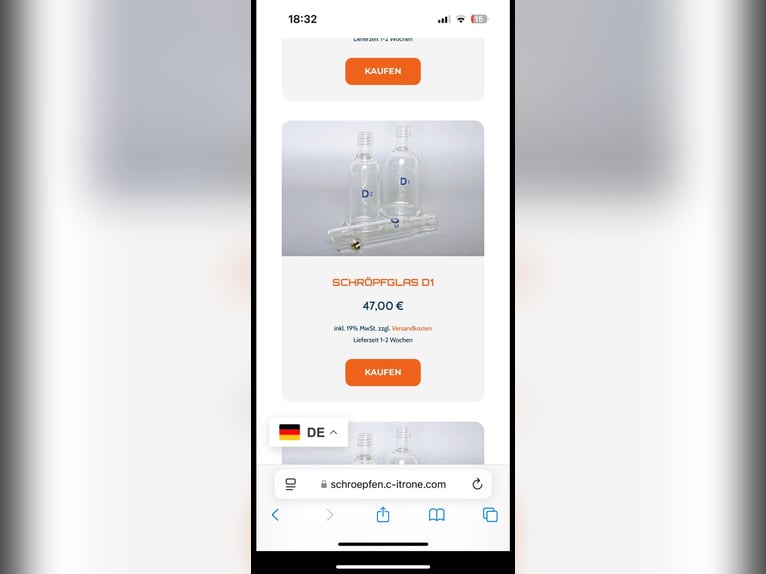Show all open tabs
Image resolution: width=766 pixels, height=574 pixels.
pyautogui.click(x=490, y=515)
